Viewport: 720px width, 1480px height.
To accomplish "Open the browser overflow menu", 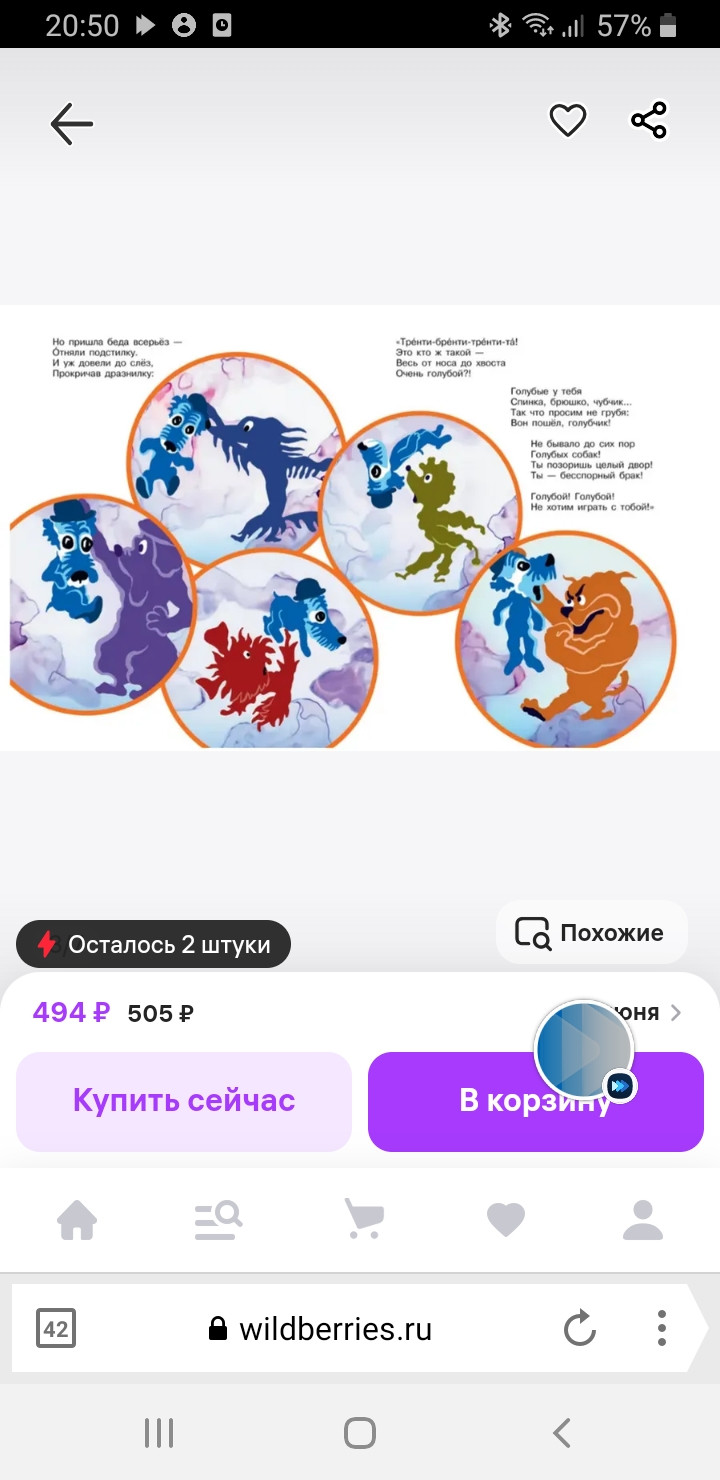I will 661,1329.
